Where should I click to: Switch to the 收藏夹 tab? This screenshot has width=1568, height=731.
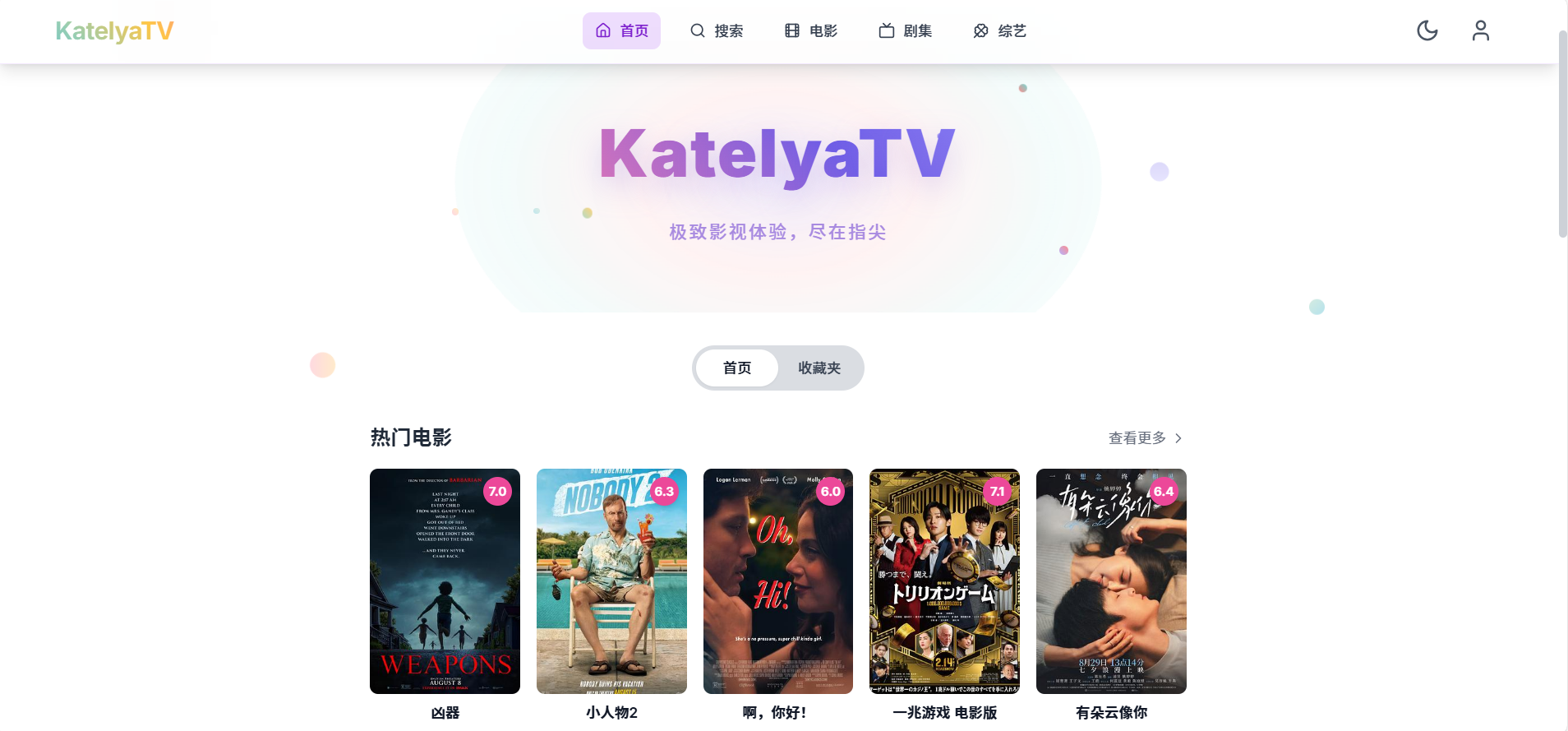[819, 368]
